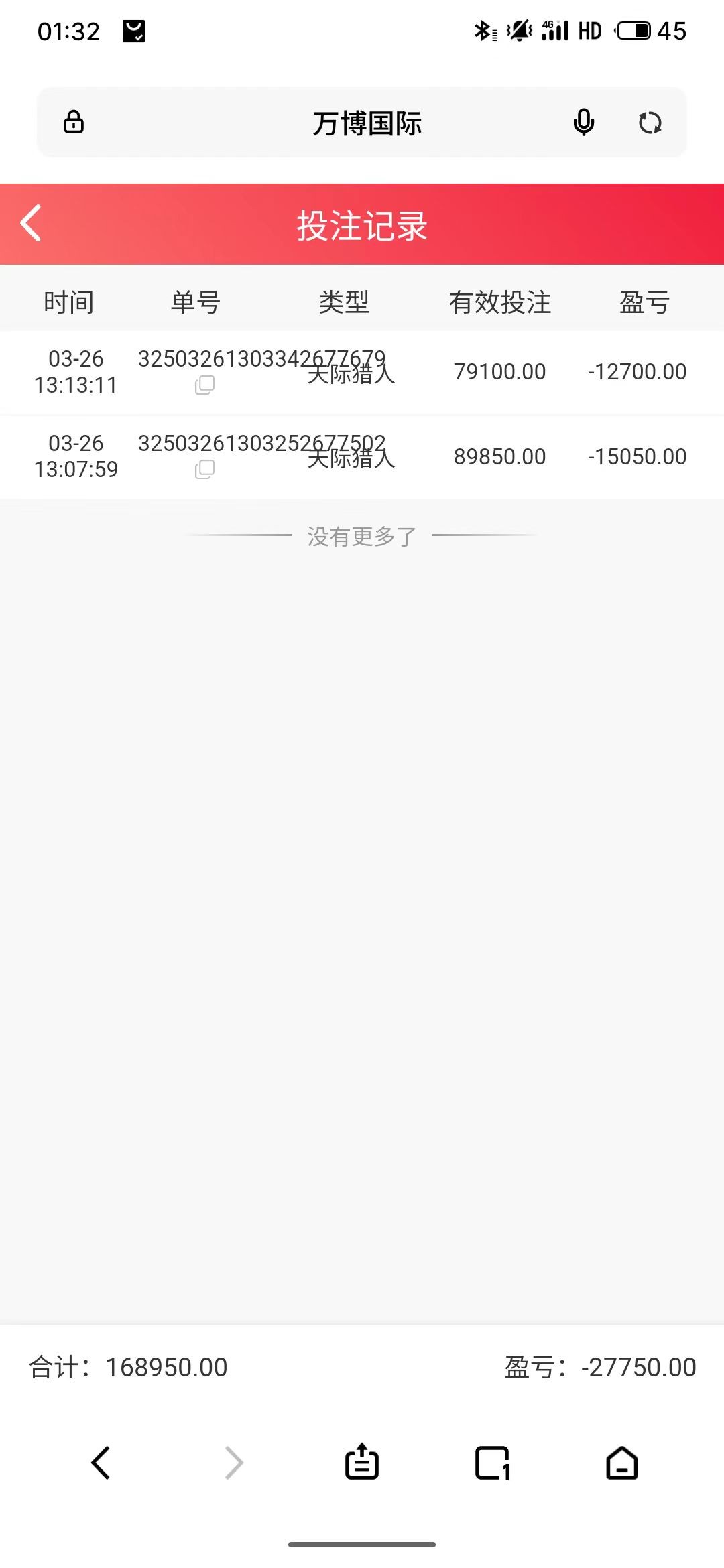
Task: Tap the browser back chevron at bottom left
Action: click(x=101, y=1462)
